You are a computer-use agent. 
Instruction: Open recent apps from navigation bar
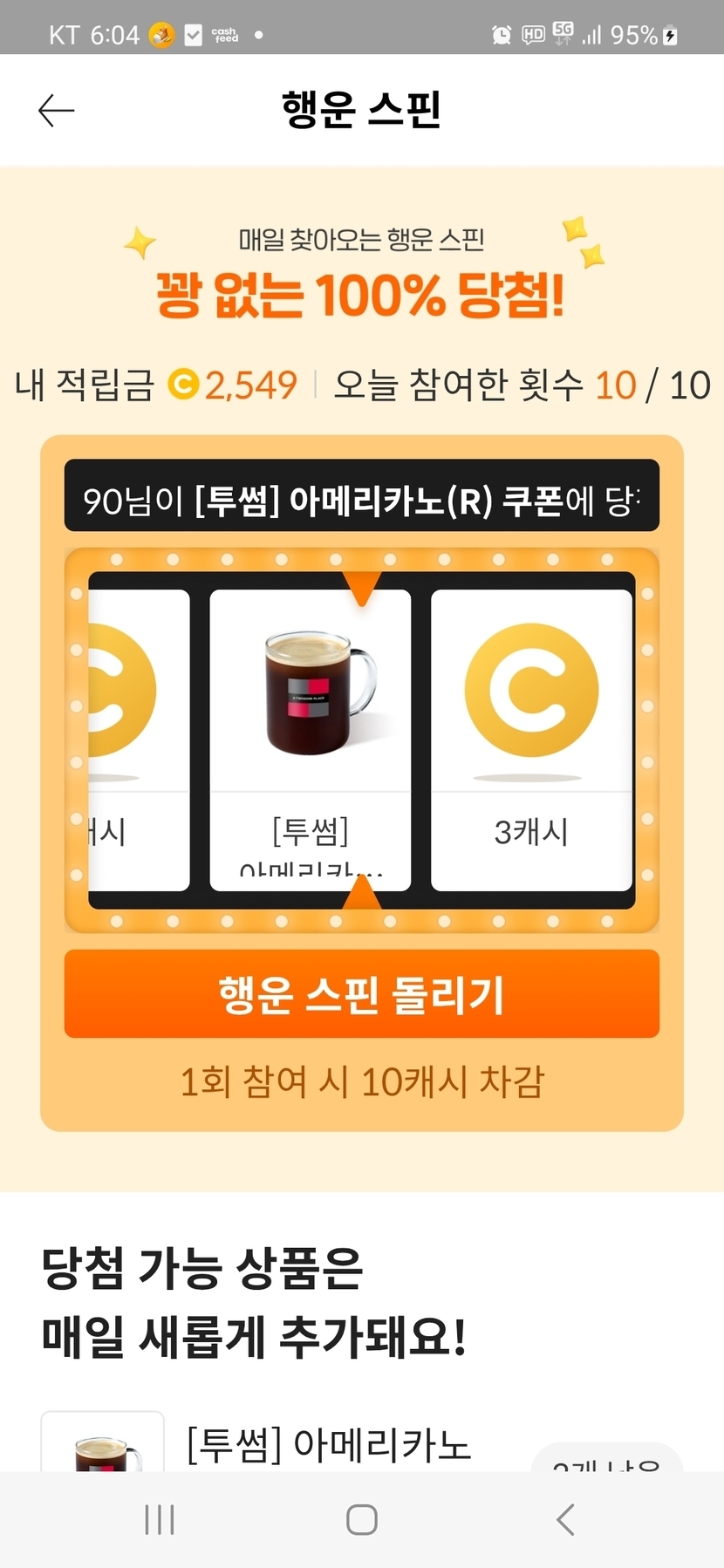click(x=160, y=1520)
